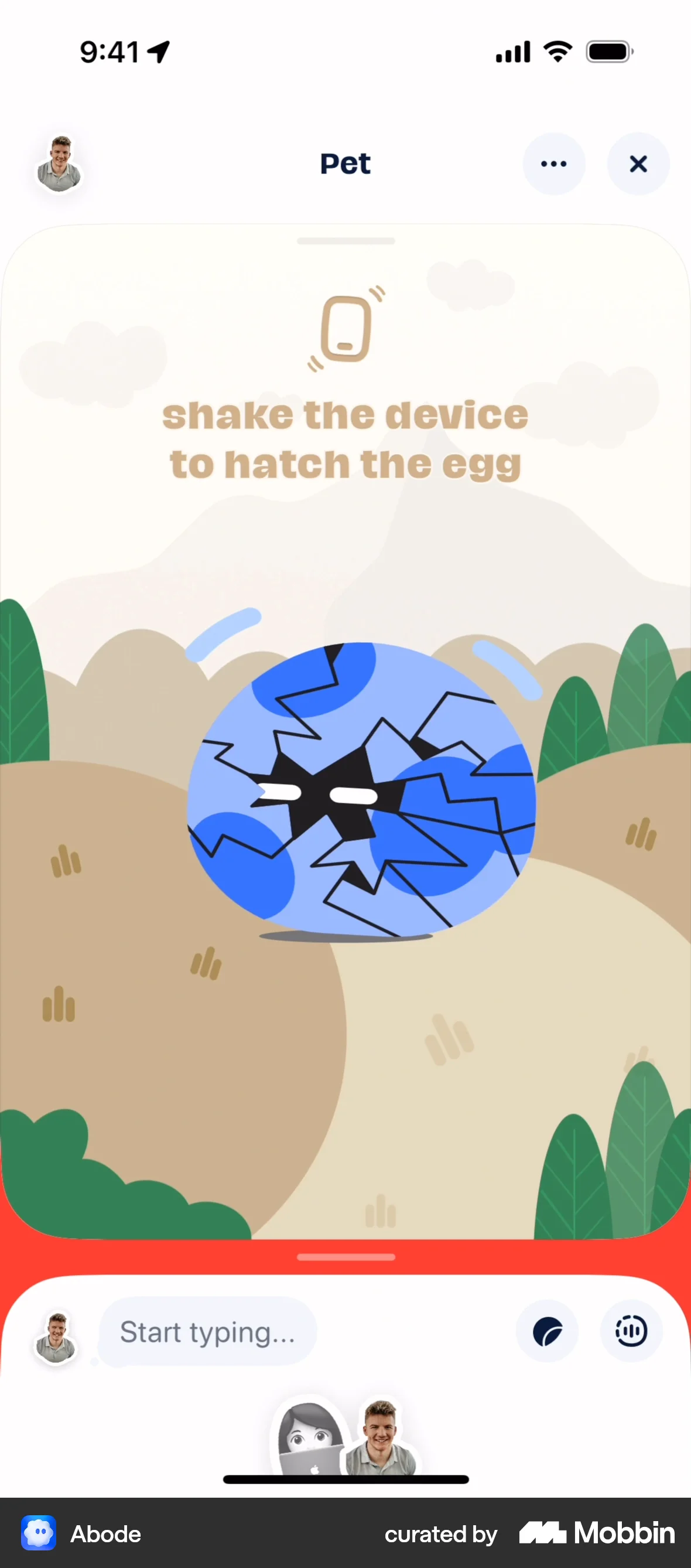Close the Pet screen
691x1568 pixels.
tap(638, 163)
